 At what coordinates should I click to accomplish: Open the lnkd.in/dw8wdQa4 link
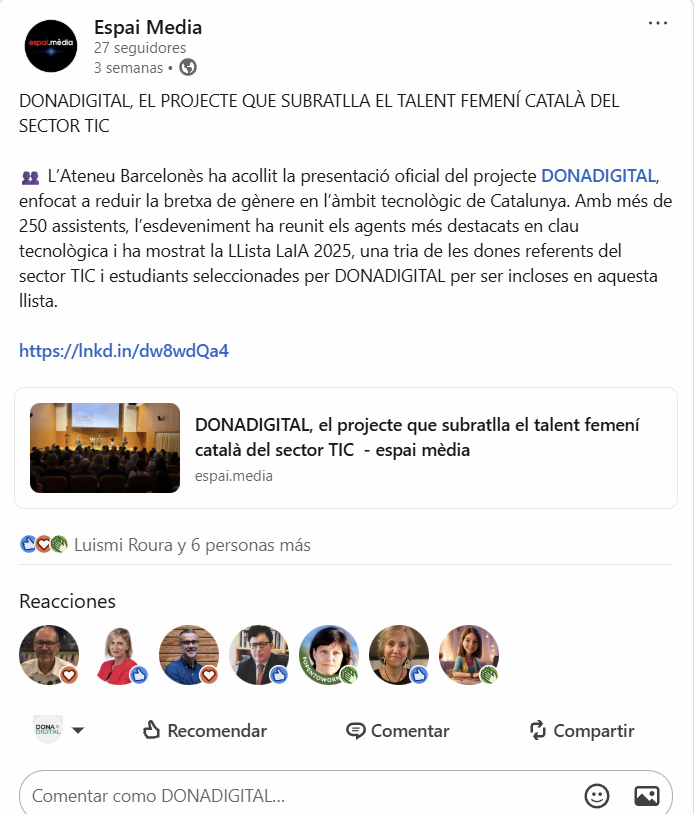(x=124, y=351)
